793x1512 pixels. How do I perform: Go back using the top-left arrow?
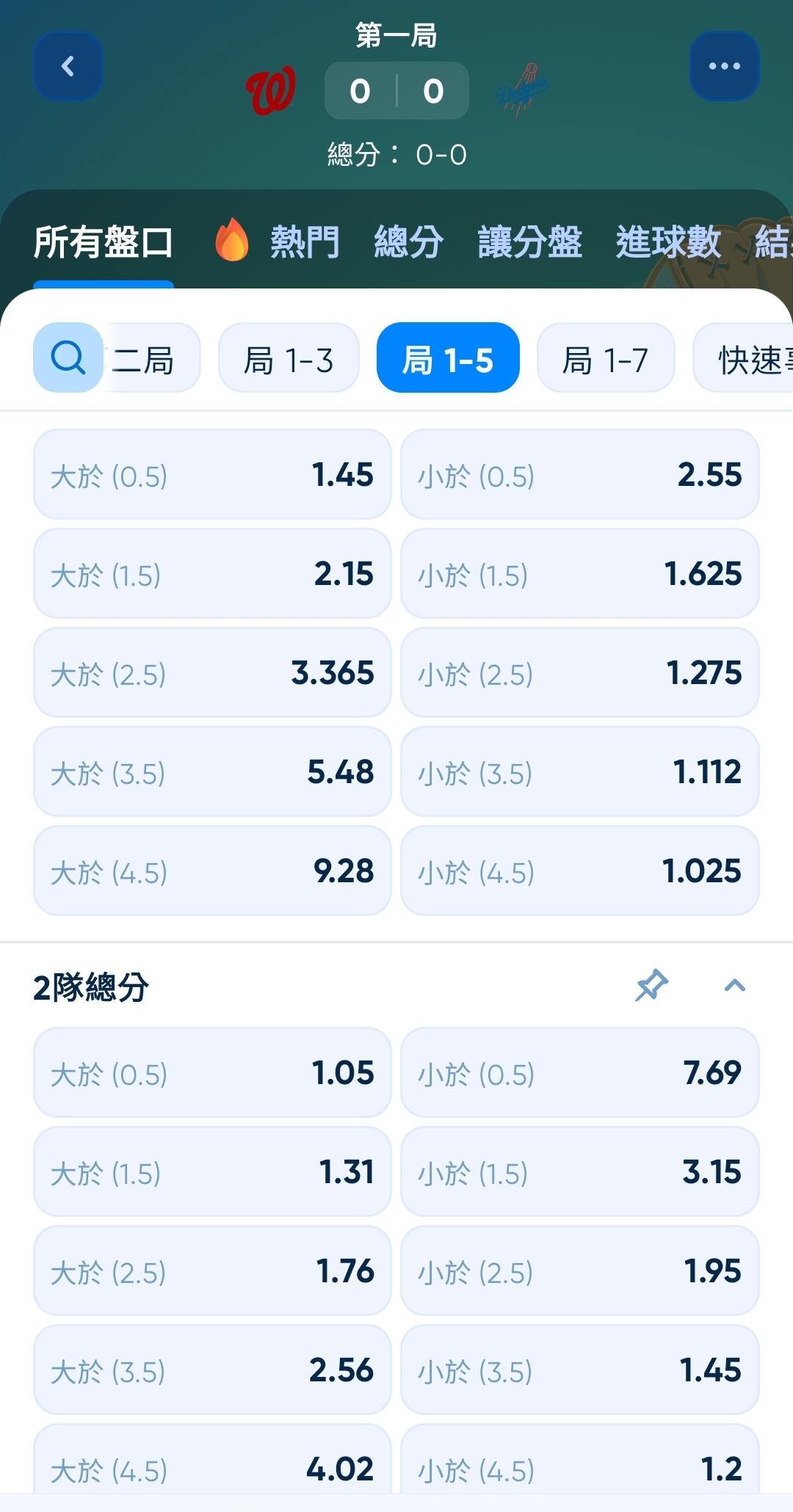click(68, 66)
